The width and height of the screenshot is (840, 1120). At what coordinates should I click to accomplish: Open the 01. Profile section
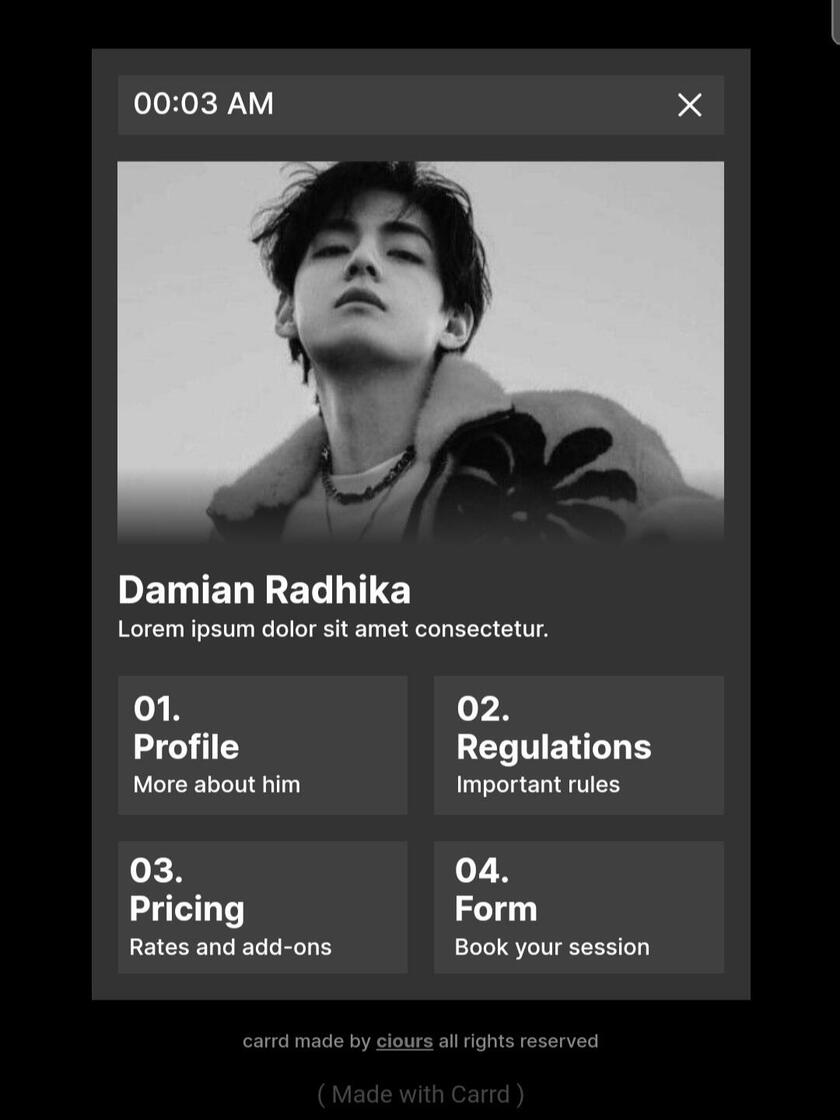click(x=262, y=745)
